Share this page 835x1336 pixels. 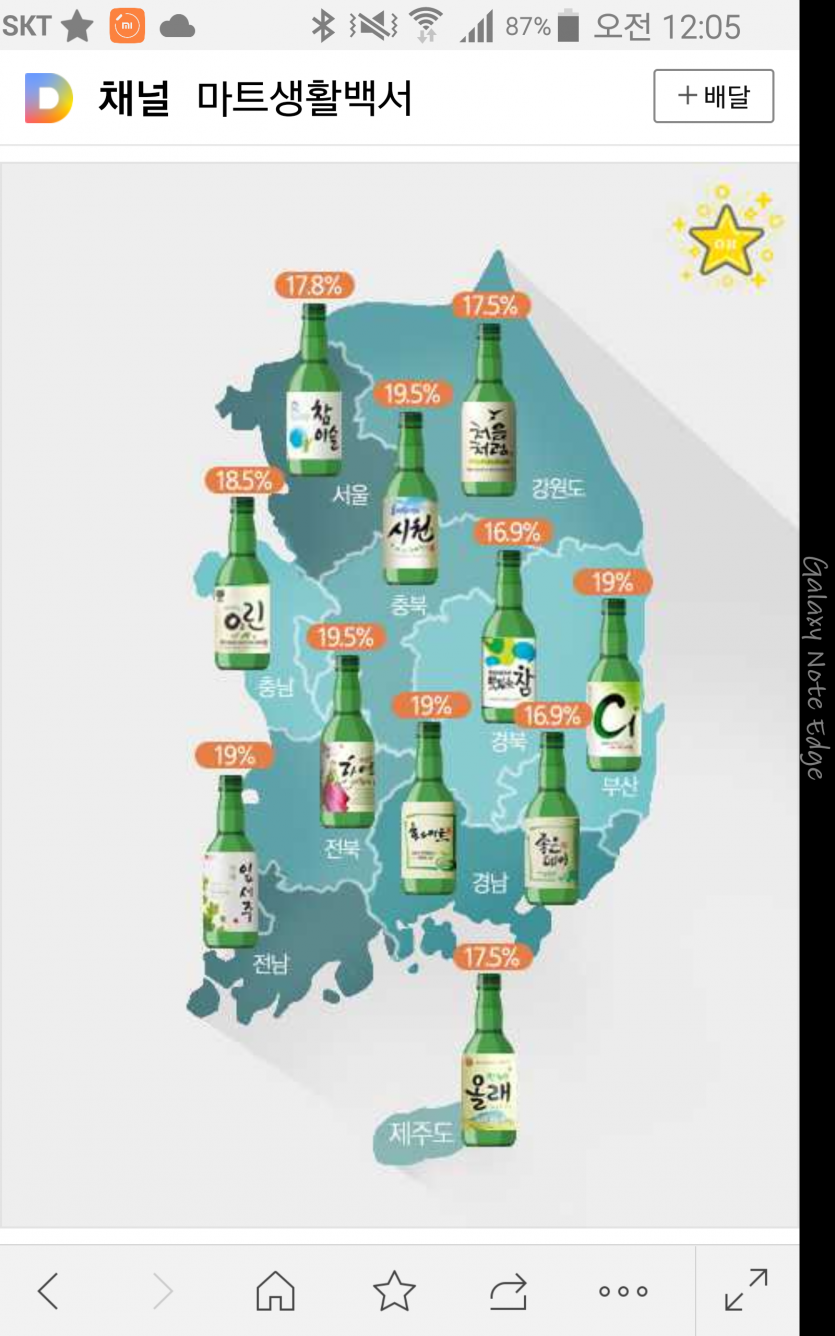pyautogui.click(x=508, y=1291)
